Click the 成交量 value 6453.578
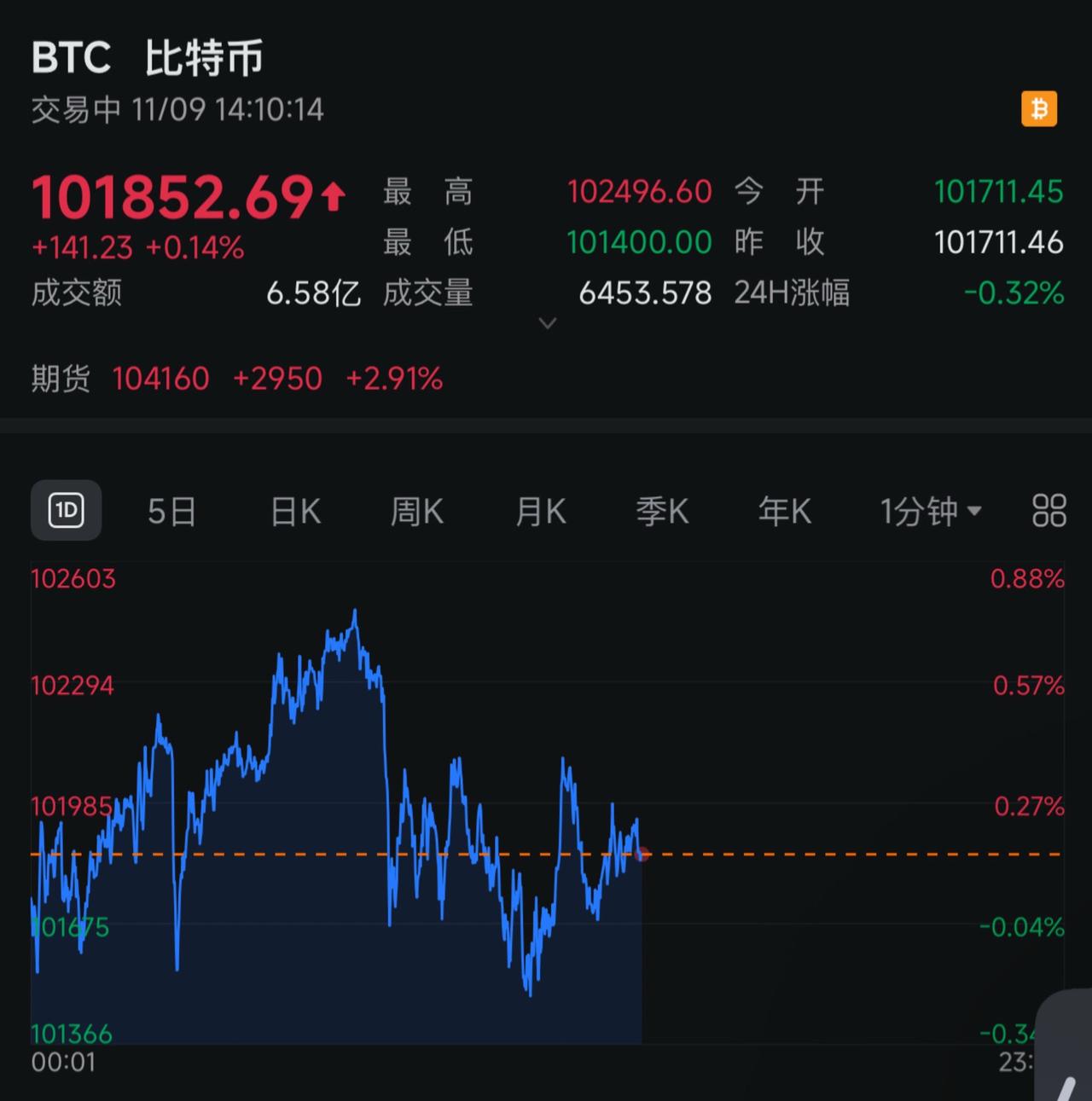 coord(645,293)
